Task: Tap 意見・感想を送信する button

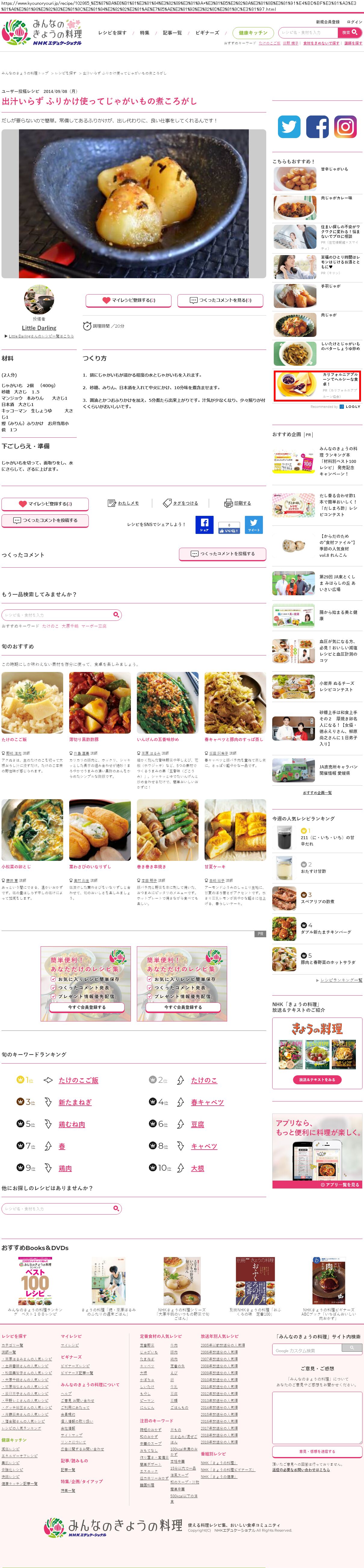Action: [x=316, y=1451]
